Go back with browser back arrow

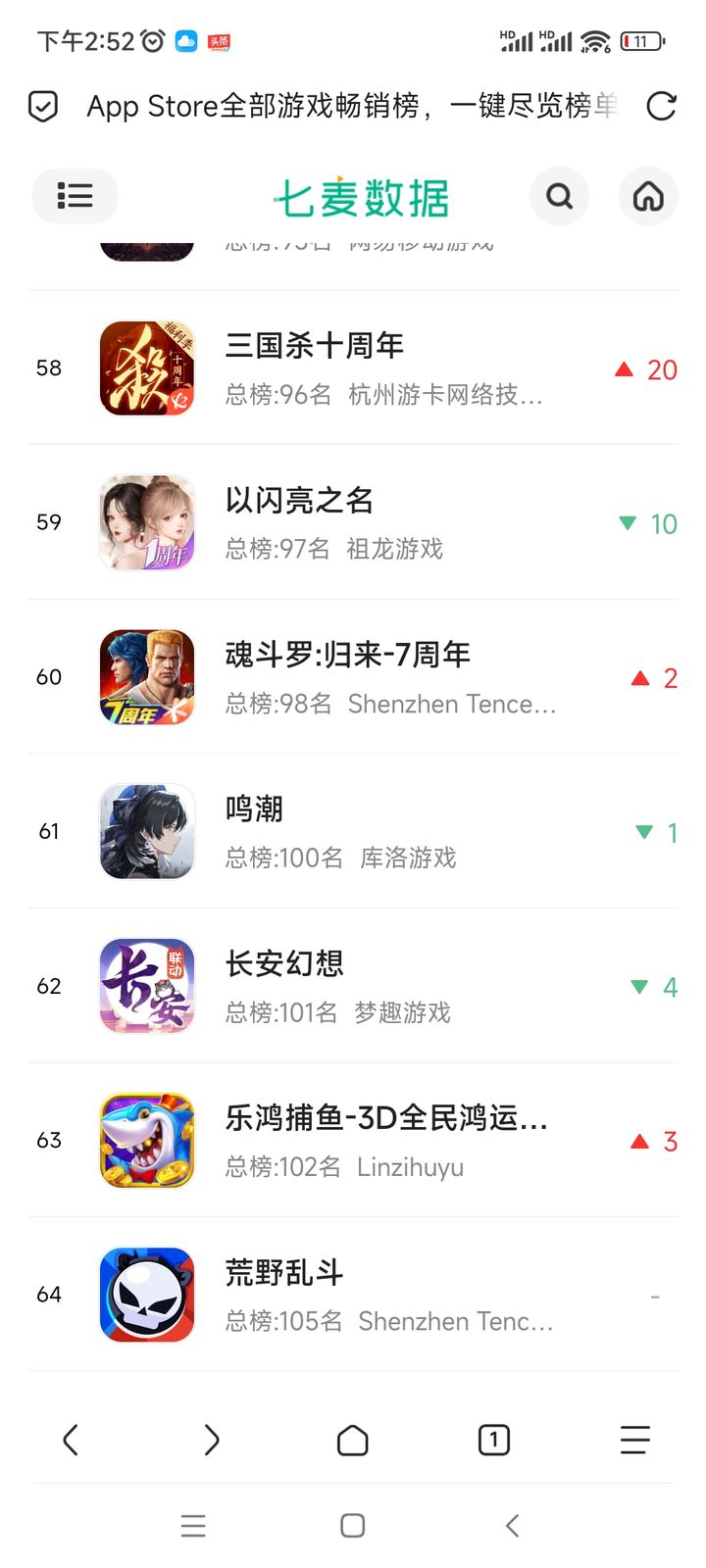coord(71,1440)
